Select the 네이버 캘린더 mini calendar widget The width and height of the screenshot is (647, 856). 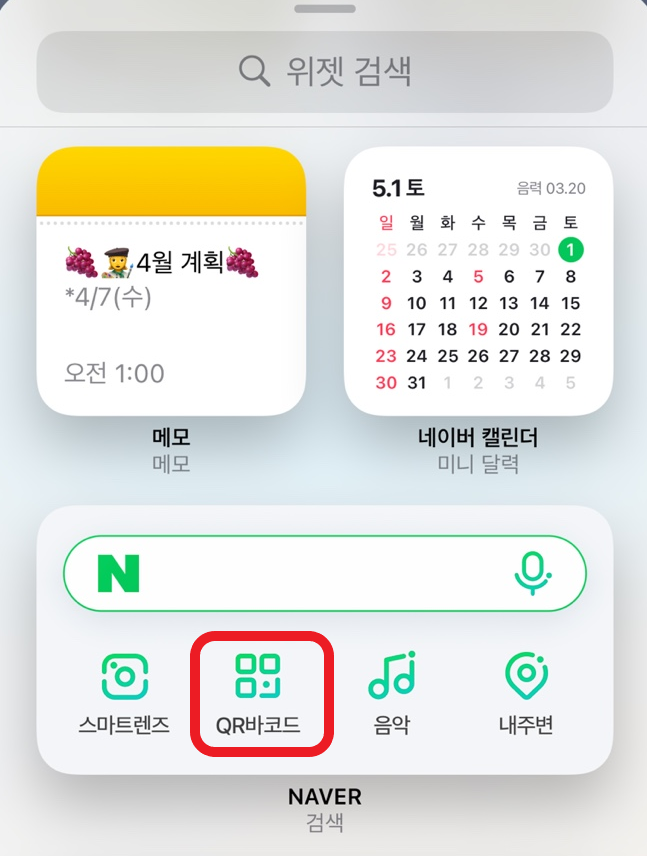(x=478, y=281)
